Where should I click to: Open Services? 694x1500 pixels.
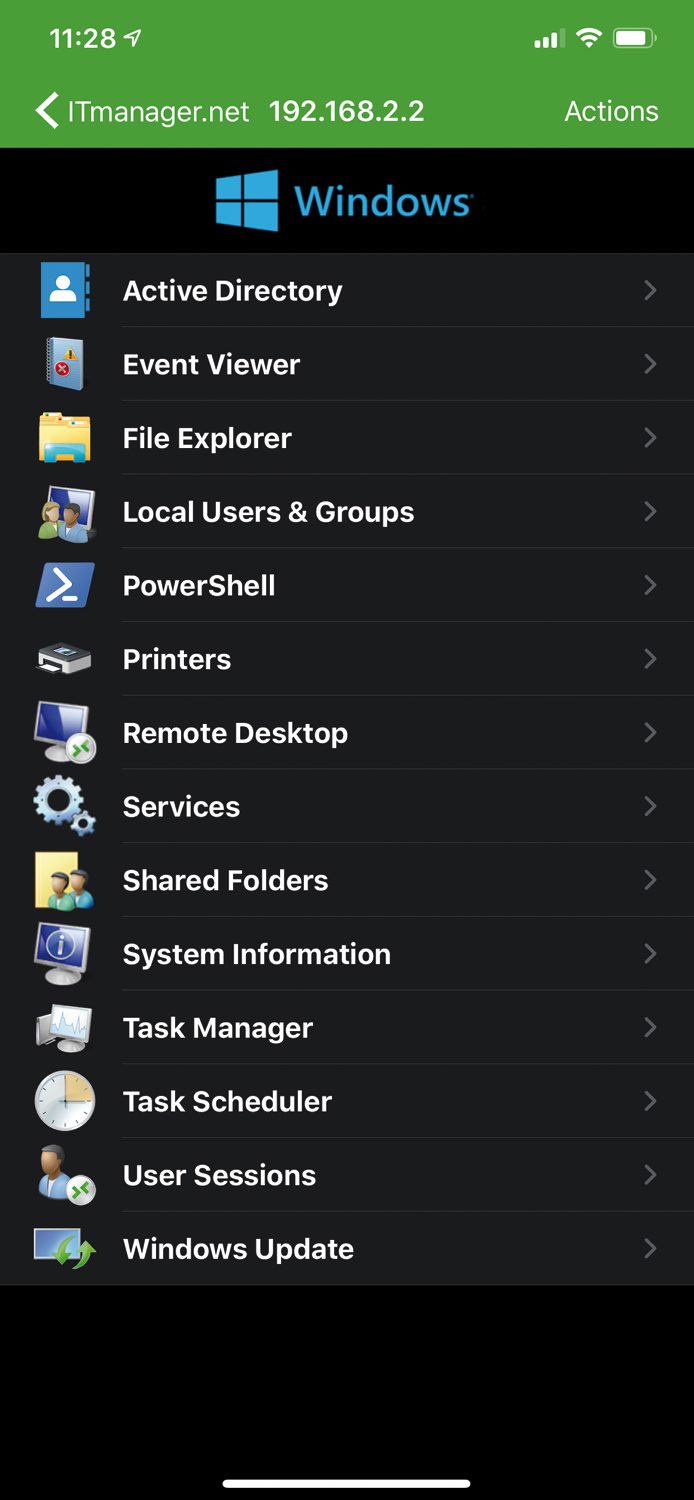click(347, 807)
